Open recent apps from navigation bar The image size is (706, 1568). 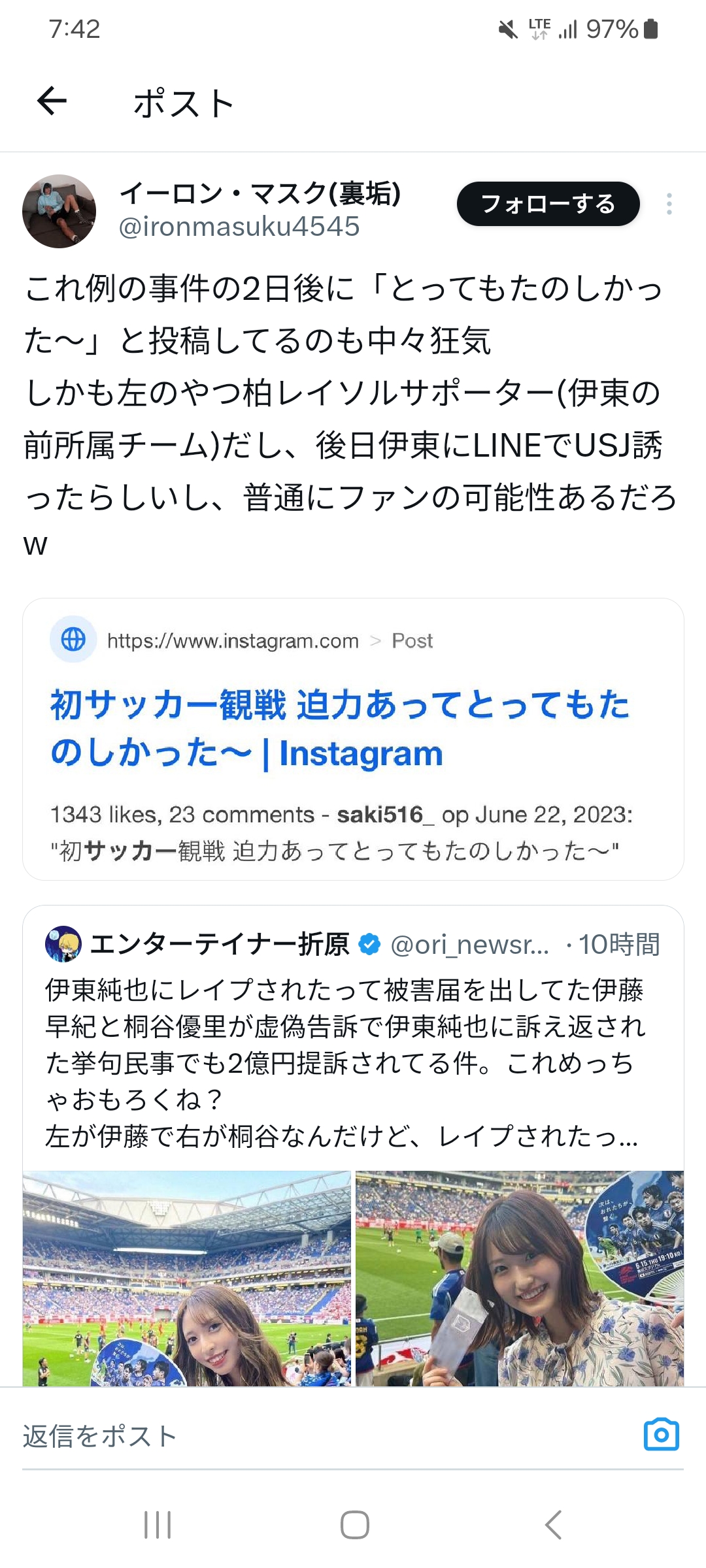tap(158, 1525)
